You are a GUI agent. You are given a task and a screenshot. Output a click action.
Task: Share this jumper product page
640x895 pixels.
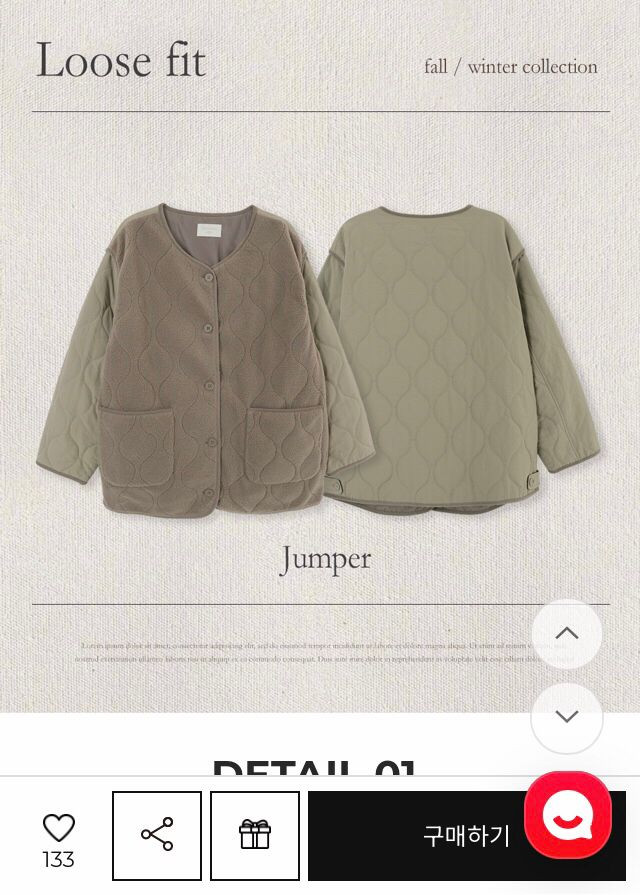pyautogui.click(x=157, y=835)
